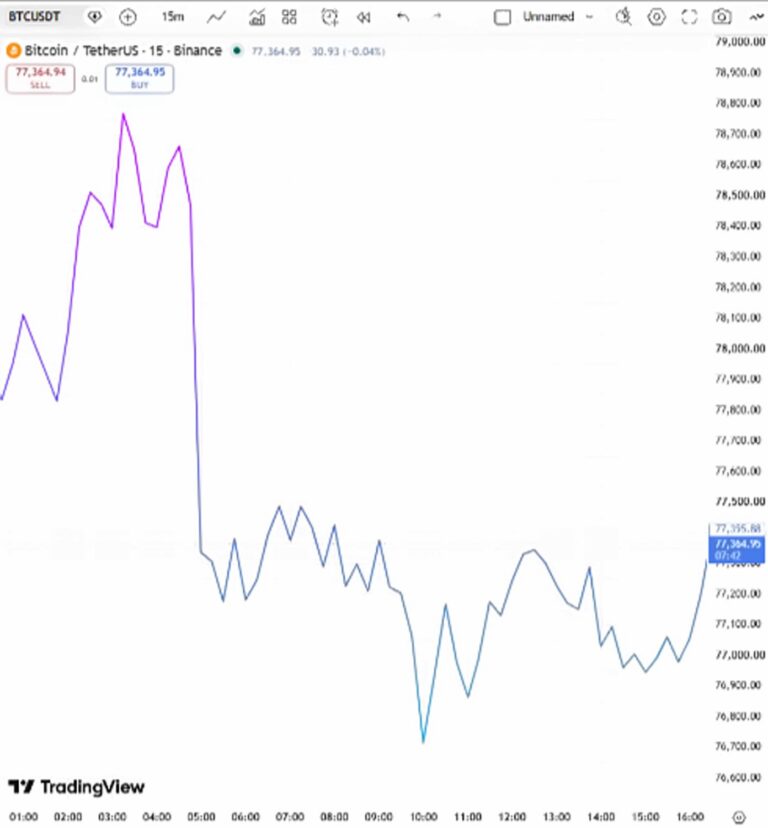Image resolution: width=768 pixels, height=828 pixels.
Task: Open the time axis settings icon
Action: [x=739, y=816]
